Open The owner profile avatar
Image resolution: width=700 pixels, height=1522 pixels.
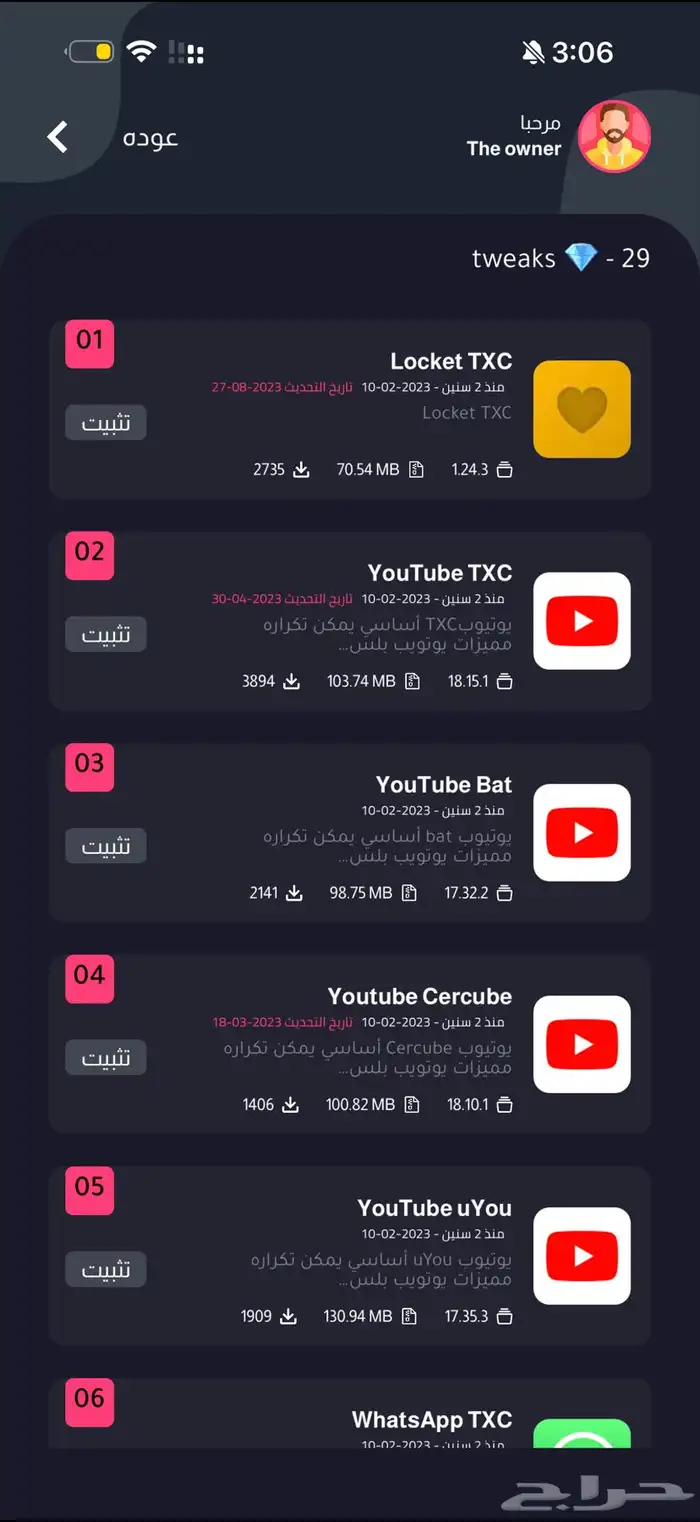click(x=614, y=137)
